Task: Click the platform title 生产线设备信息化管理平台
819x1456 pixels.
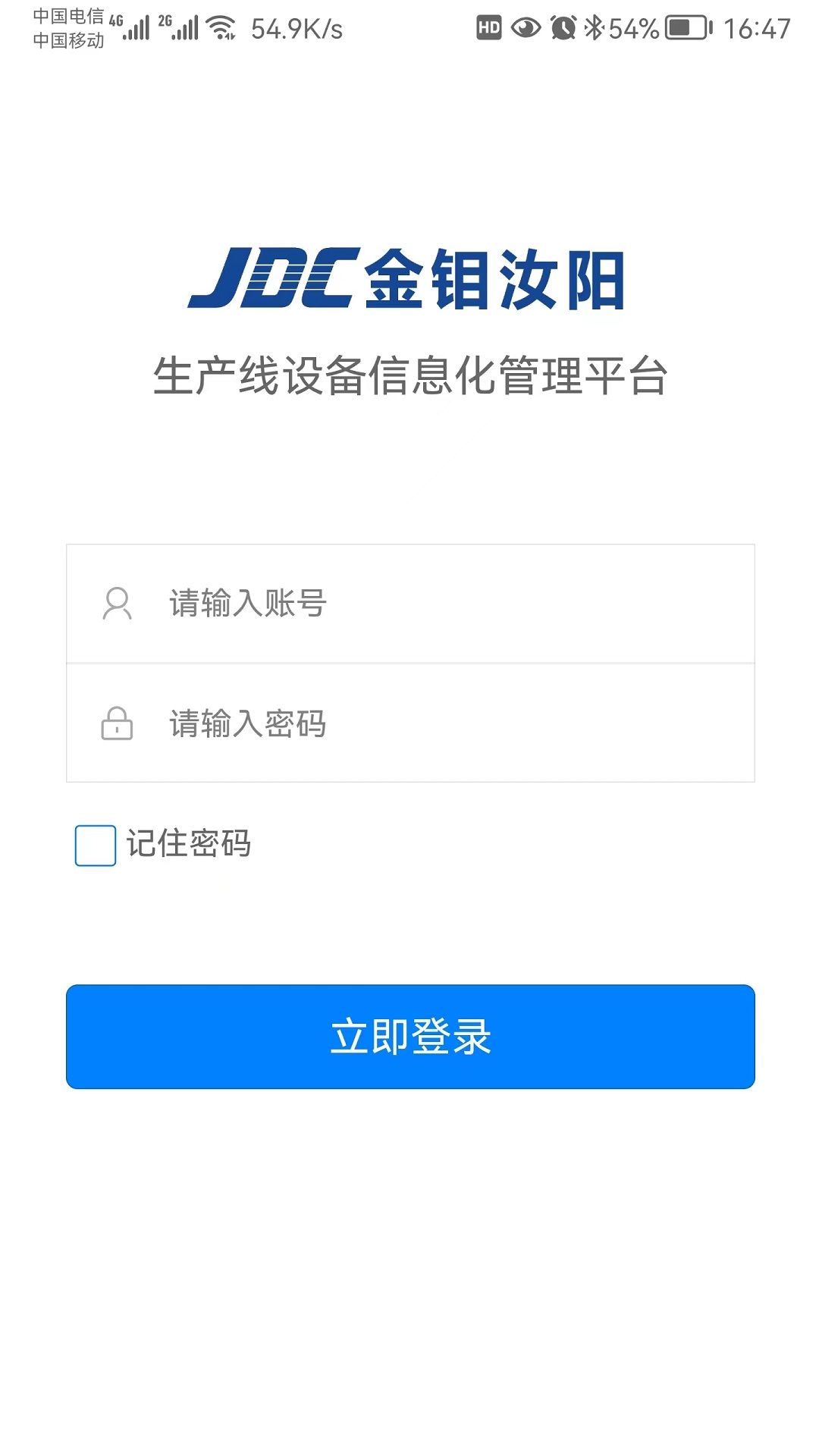Action: tap(409, 374)
